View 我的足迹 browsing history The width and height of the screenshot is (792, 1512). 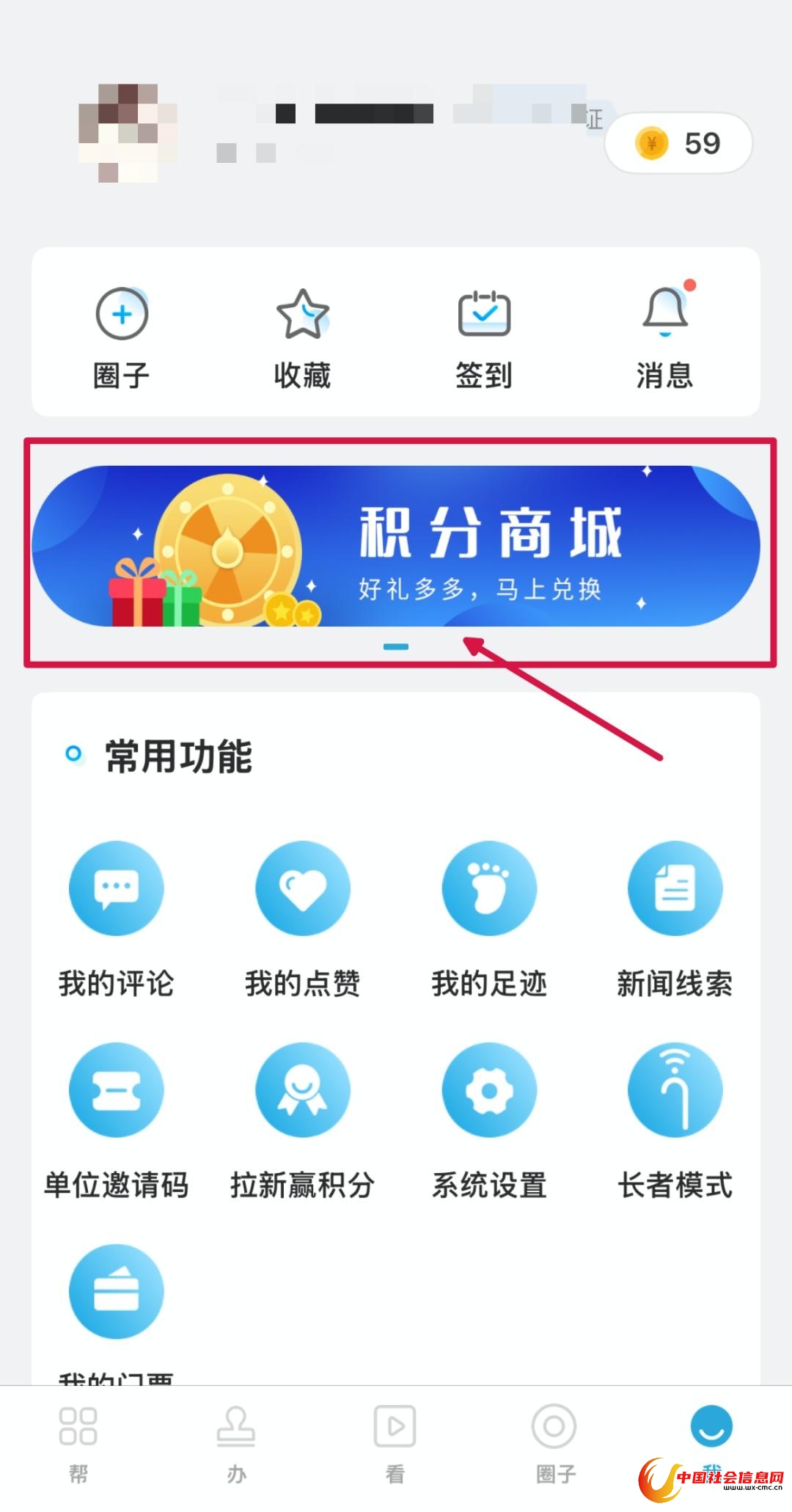click(x=489, y=917)
